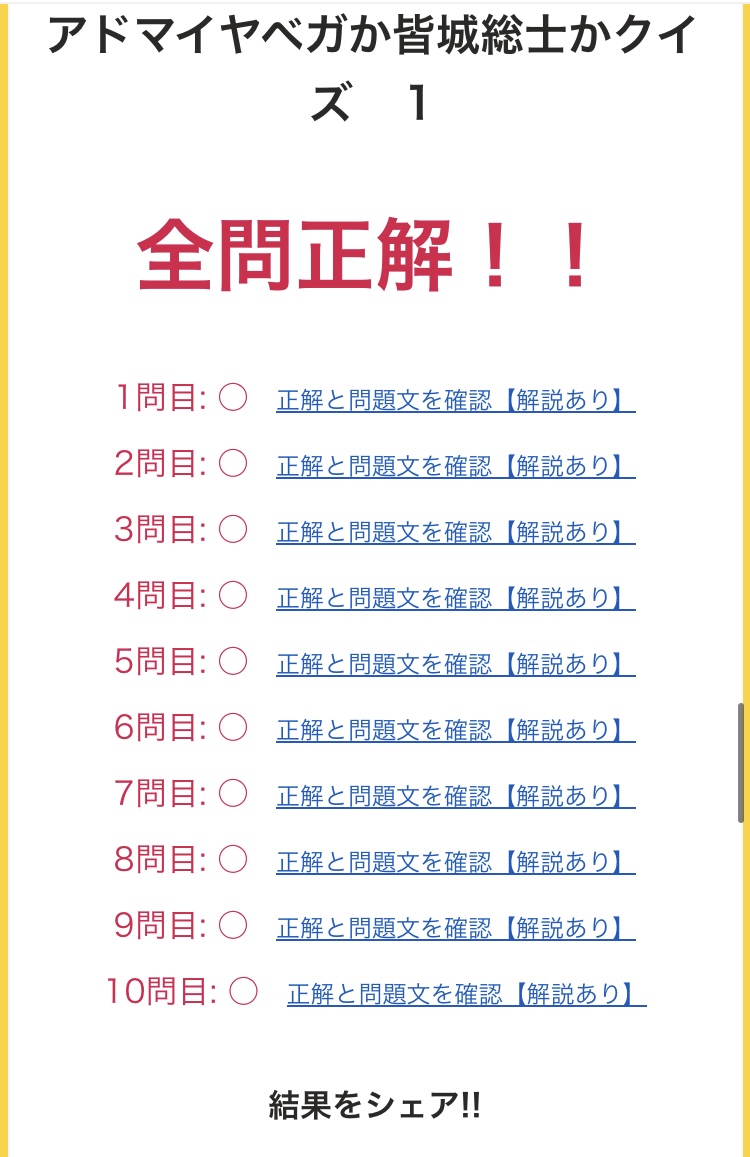This screenshot has width=750, height=1157.
Task: Check the 8問目 answer and question text
Action: (x=455, y=862)
